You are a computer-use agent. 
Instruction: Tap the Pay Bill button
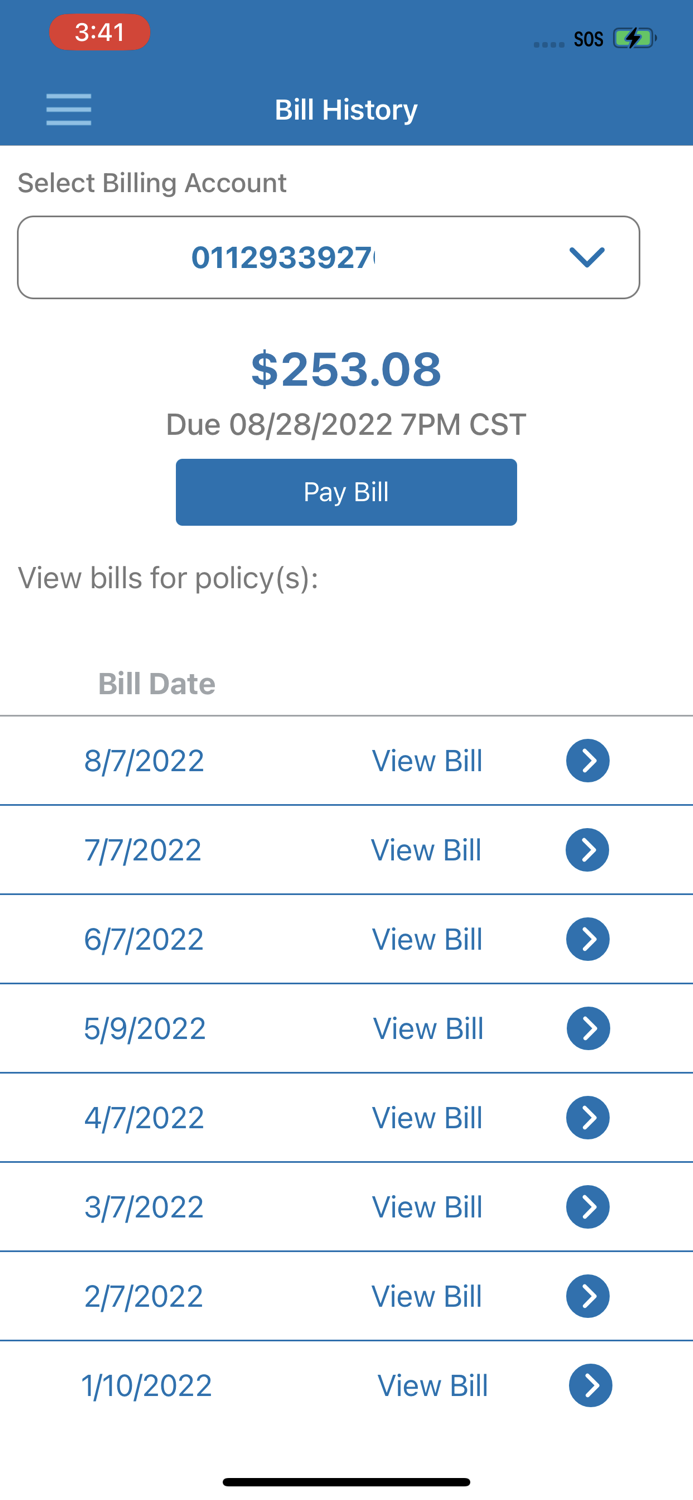(346, 492)
